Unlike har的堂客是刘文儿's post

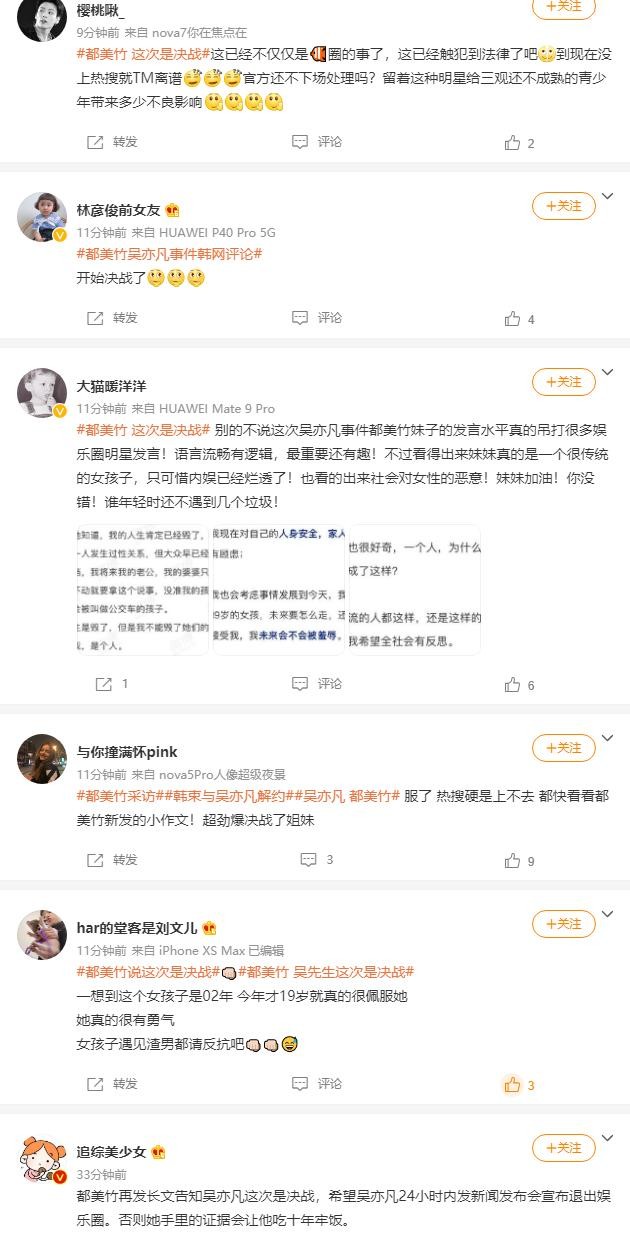519,1085
